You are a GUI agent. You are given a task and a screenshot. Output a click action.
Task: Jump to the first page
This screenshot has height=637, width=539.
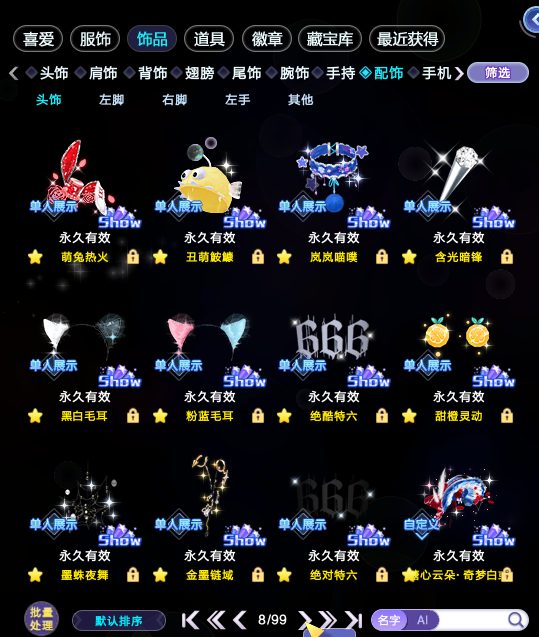(x=190, y=620)
